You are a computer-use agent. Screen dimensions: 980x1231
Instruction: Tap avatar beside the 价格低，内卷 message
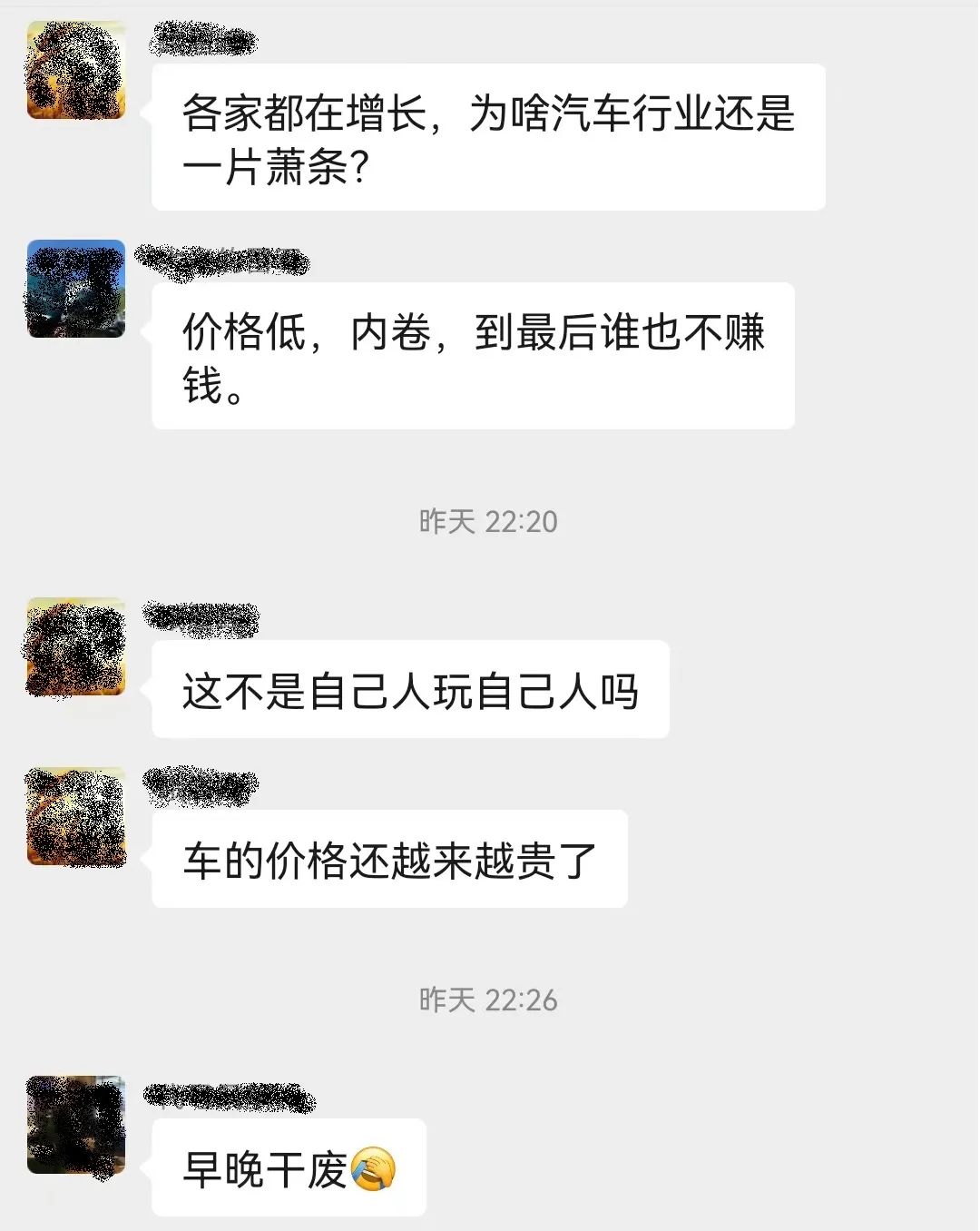[76, 289]
